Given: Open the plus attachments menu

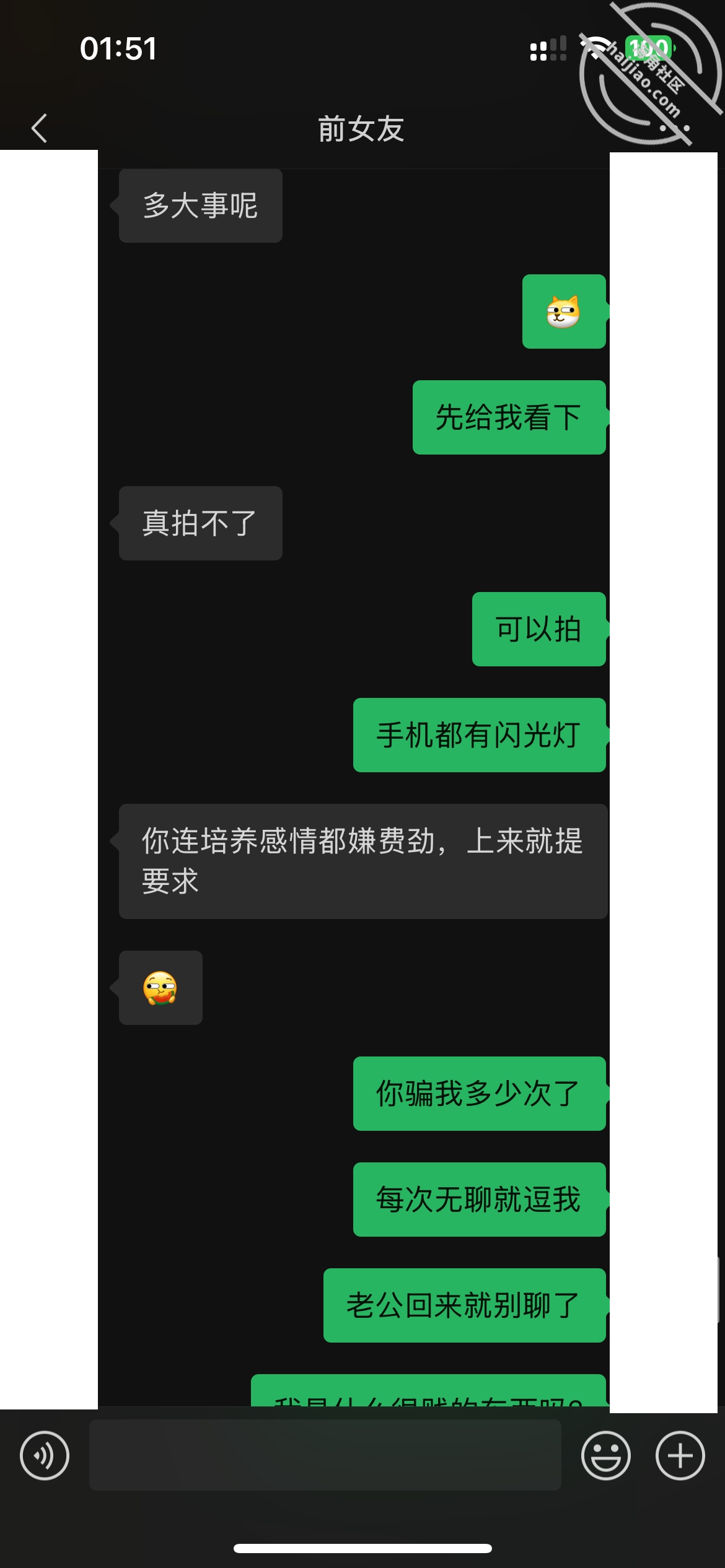Looking at the screenshot, I should 680,1455.
